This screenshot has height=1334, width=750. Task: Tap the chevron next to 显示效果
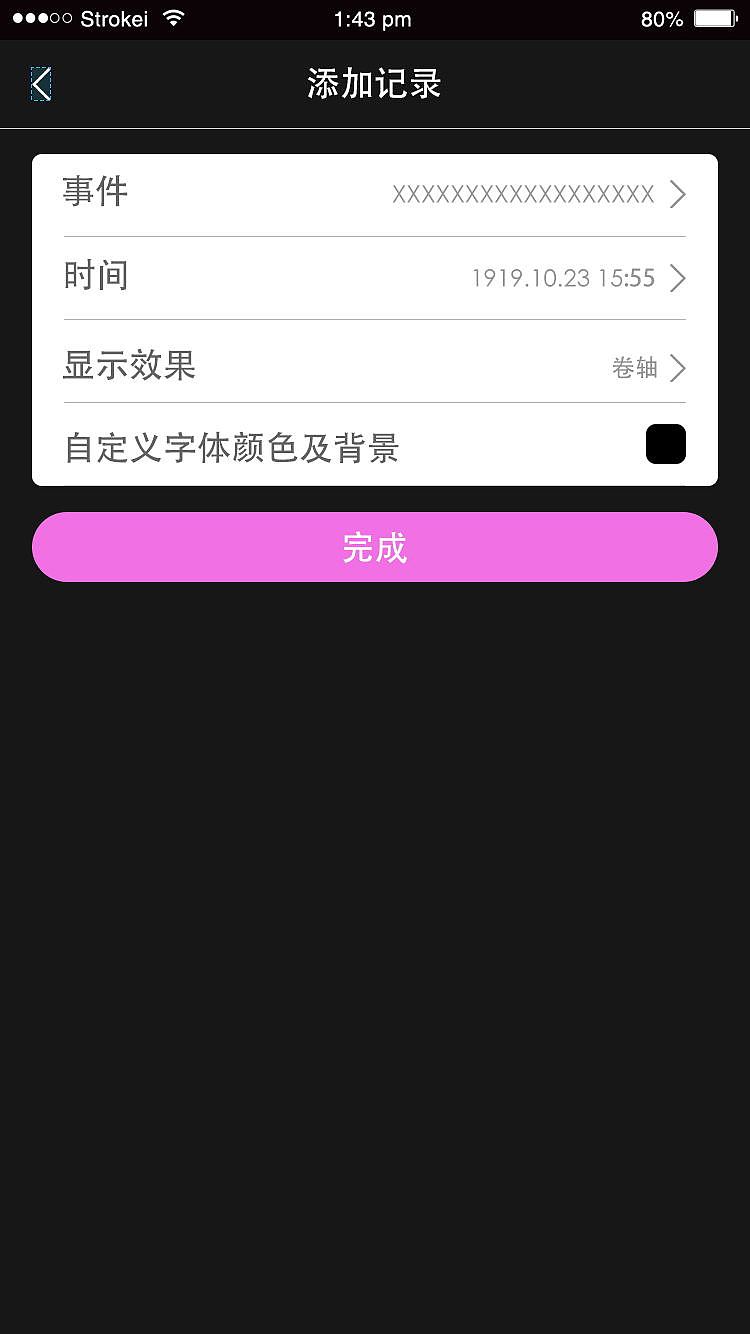point(677,368)
